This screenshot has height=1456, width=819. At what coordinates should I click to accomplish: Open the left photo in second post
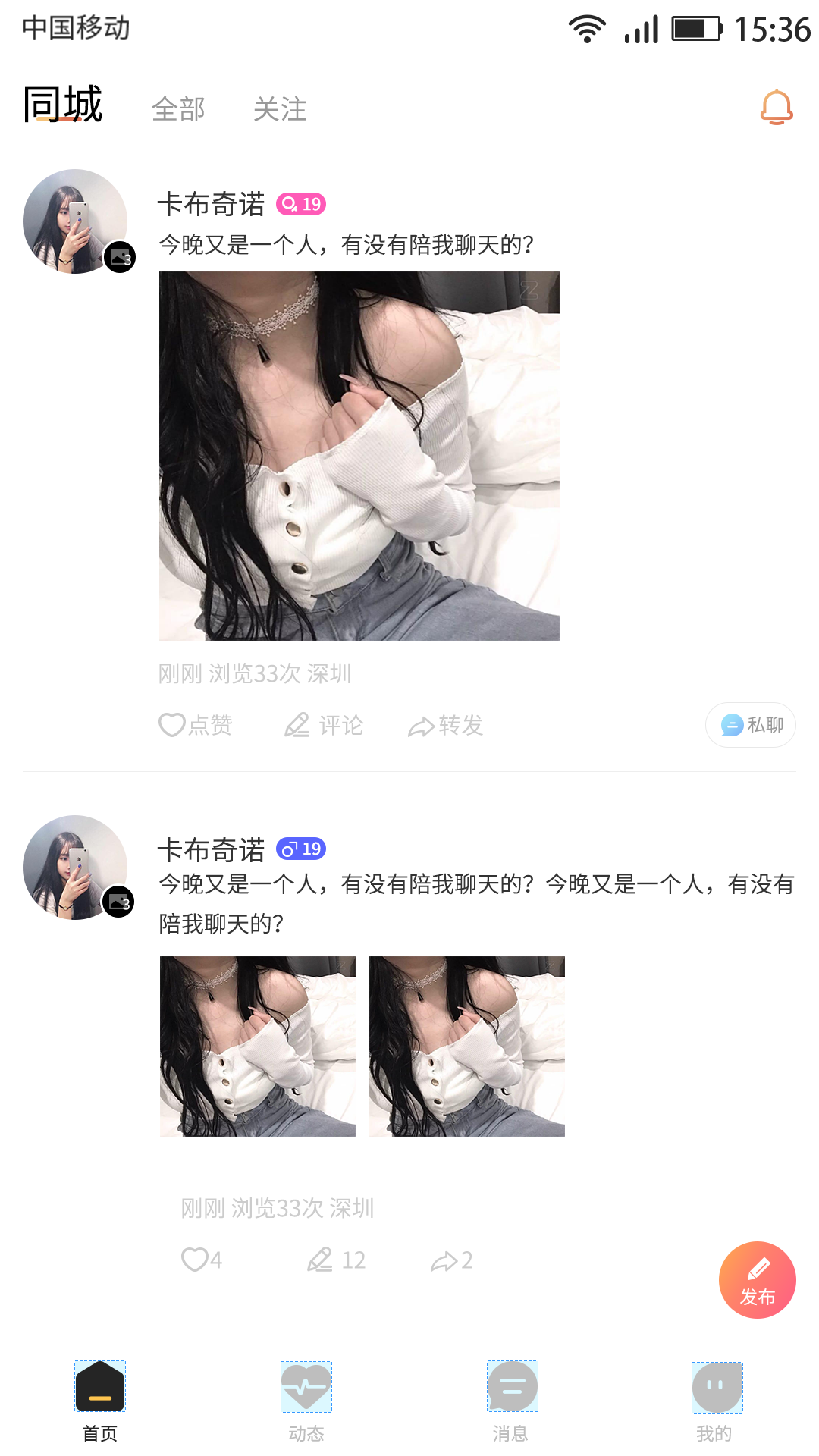(258, 1046)
